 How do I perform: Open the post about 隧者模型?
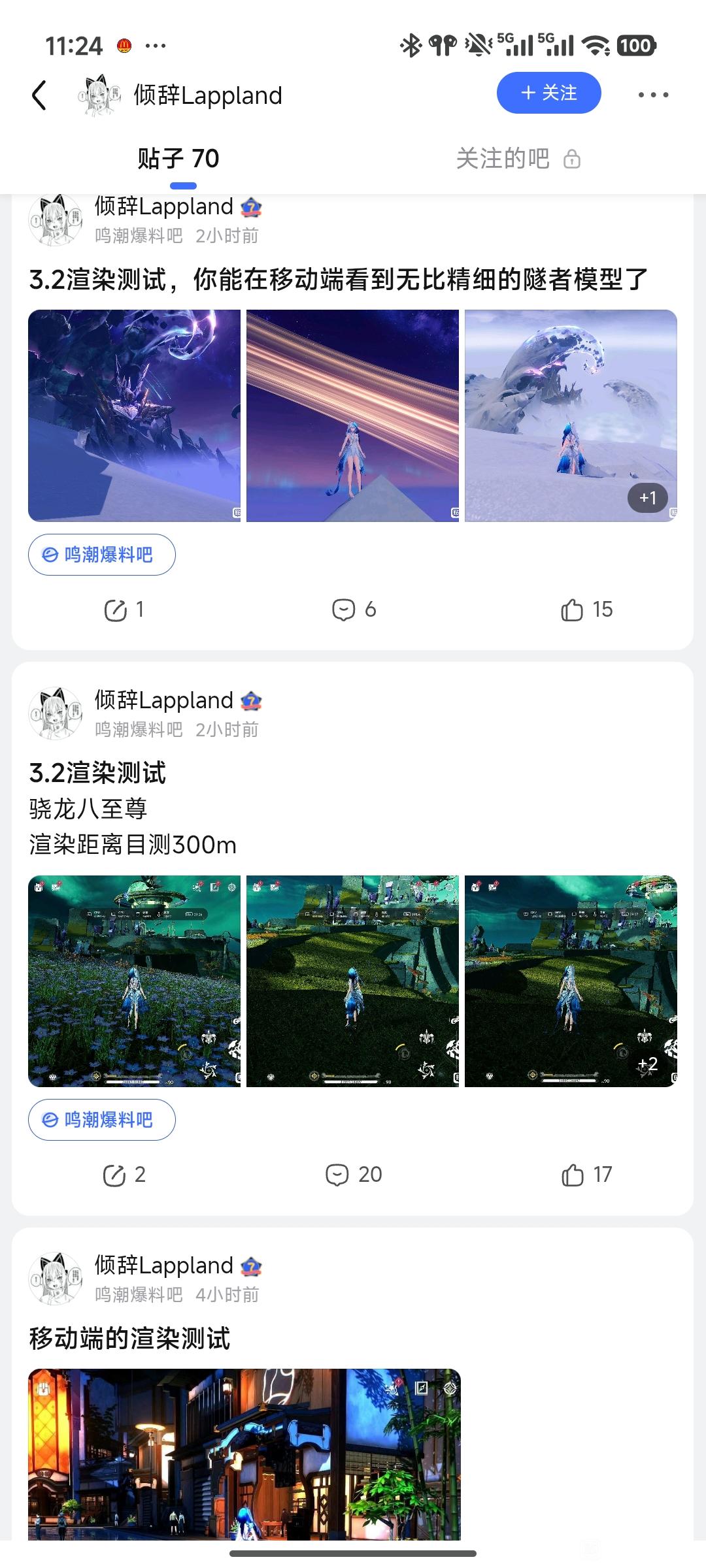pos(339,280)
